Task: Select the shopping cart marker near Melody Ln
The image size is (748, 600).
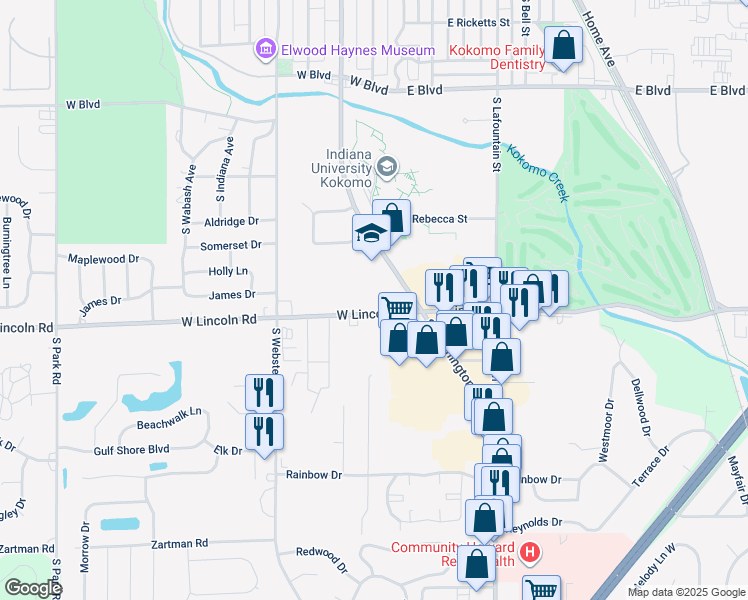Action: point(541,590)
